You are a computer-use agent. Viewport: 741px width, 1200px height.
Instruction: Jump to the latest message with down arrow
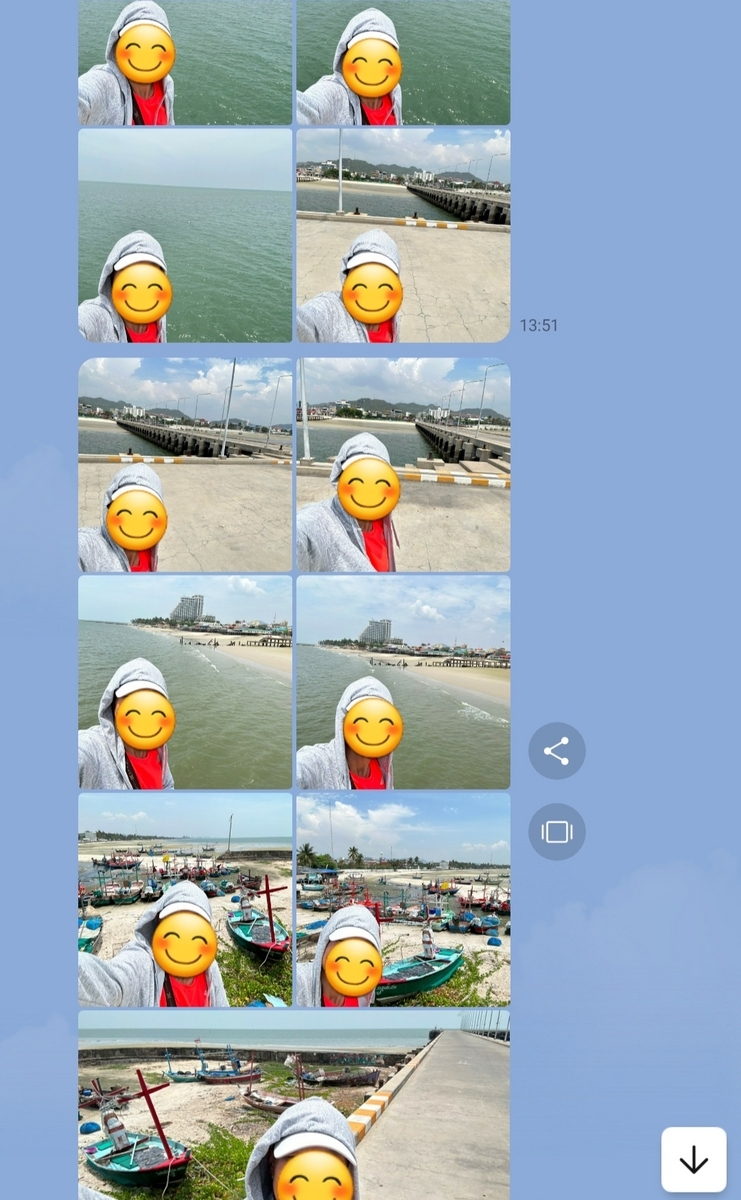click(693, 1159)
